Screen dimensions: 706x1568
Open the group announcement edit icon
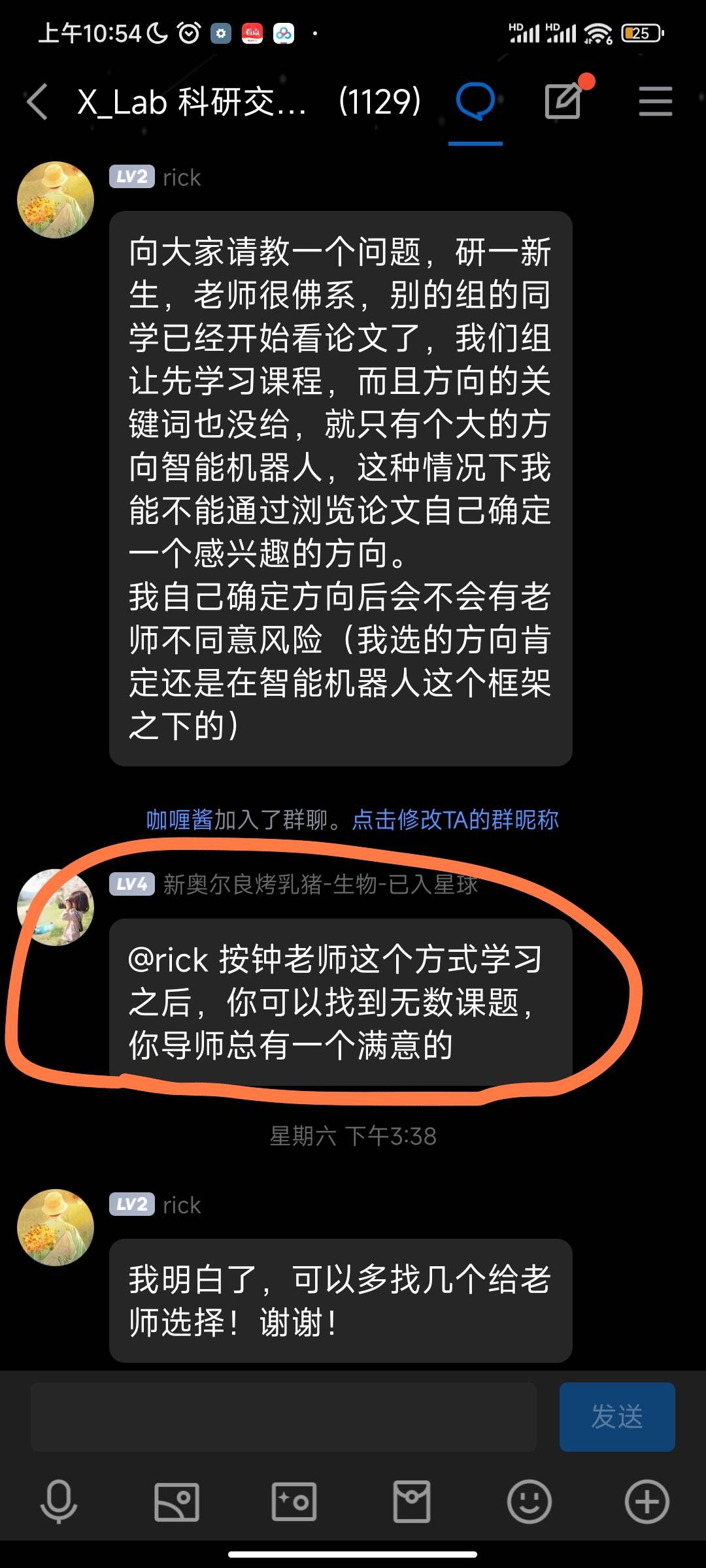tap(563, 101)
